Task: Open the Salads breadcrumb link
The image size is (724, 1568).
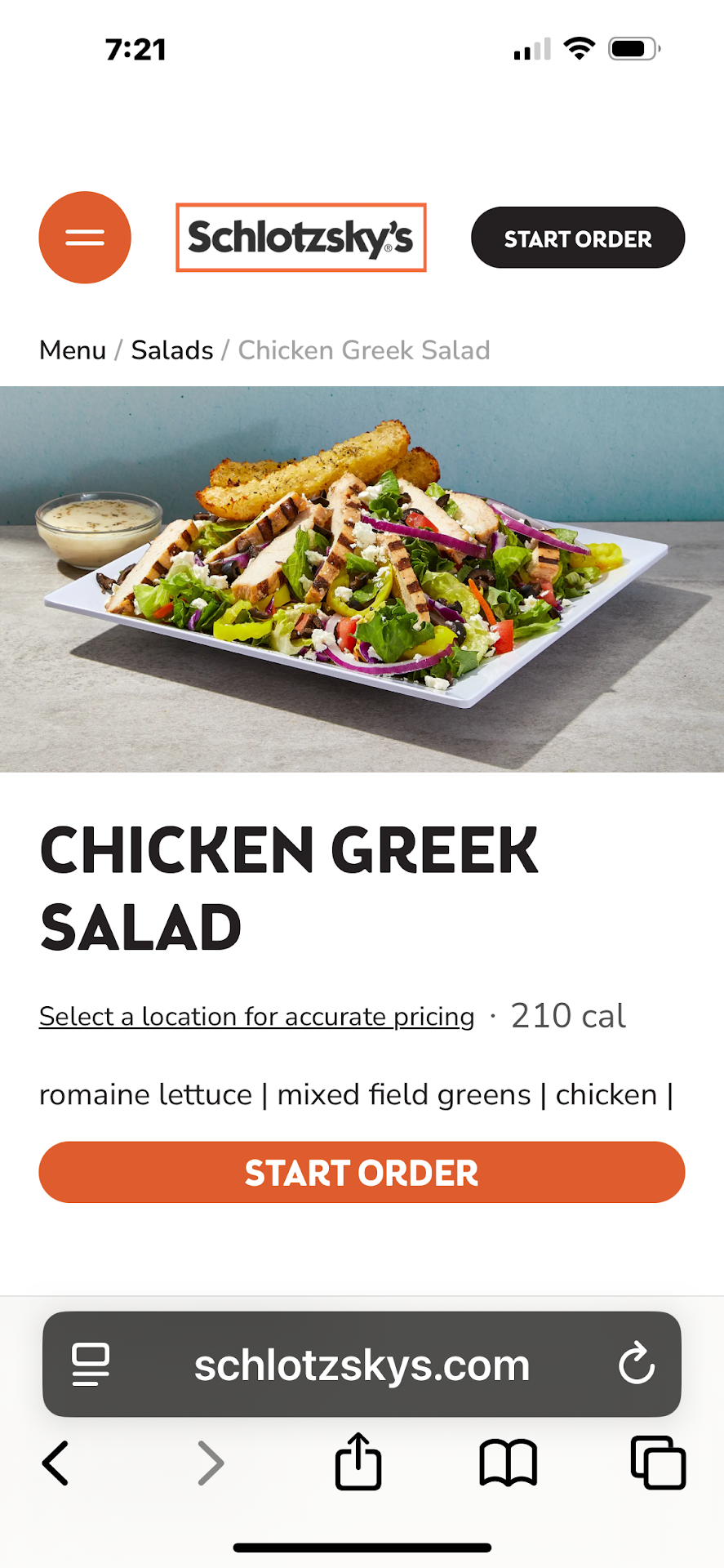Action: coord(172,350)
